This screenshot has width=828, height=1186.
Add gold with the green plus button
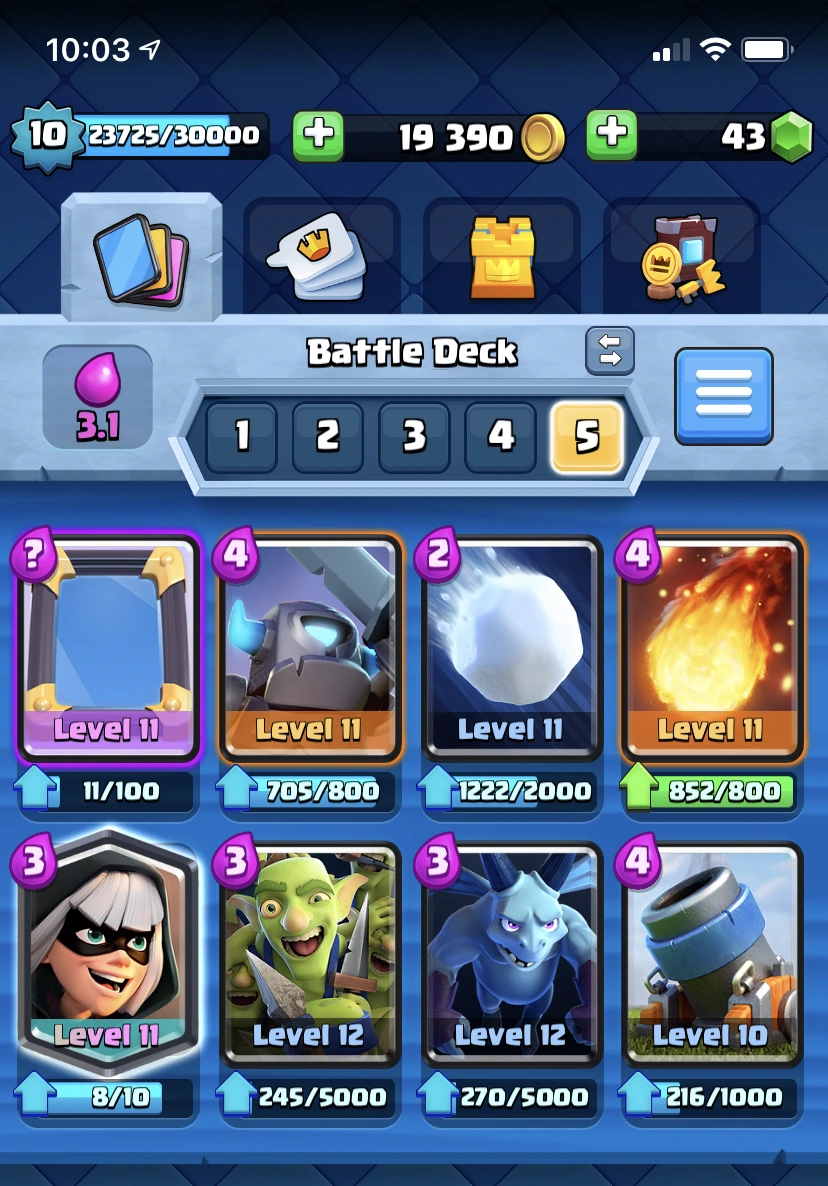318,136
